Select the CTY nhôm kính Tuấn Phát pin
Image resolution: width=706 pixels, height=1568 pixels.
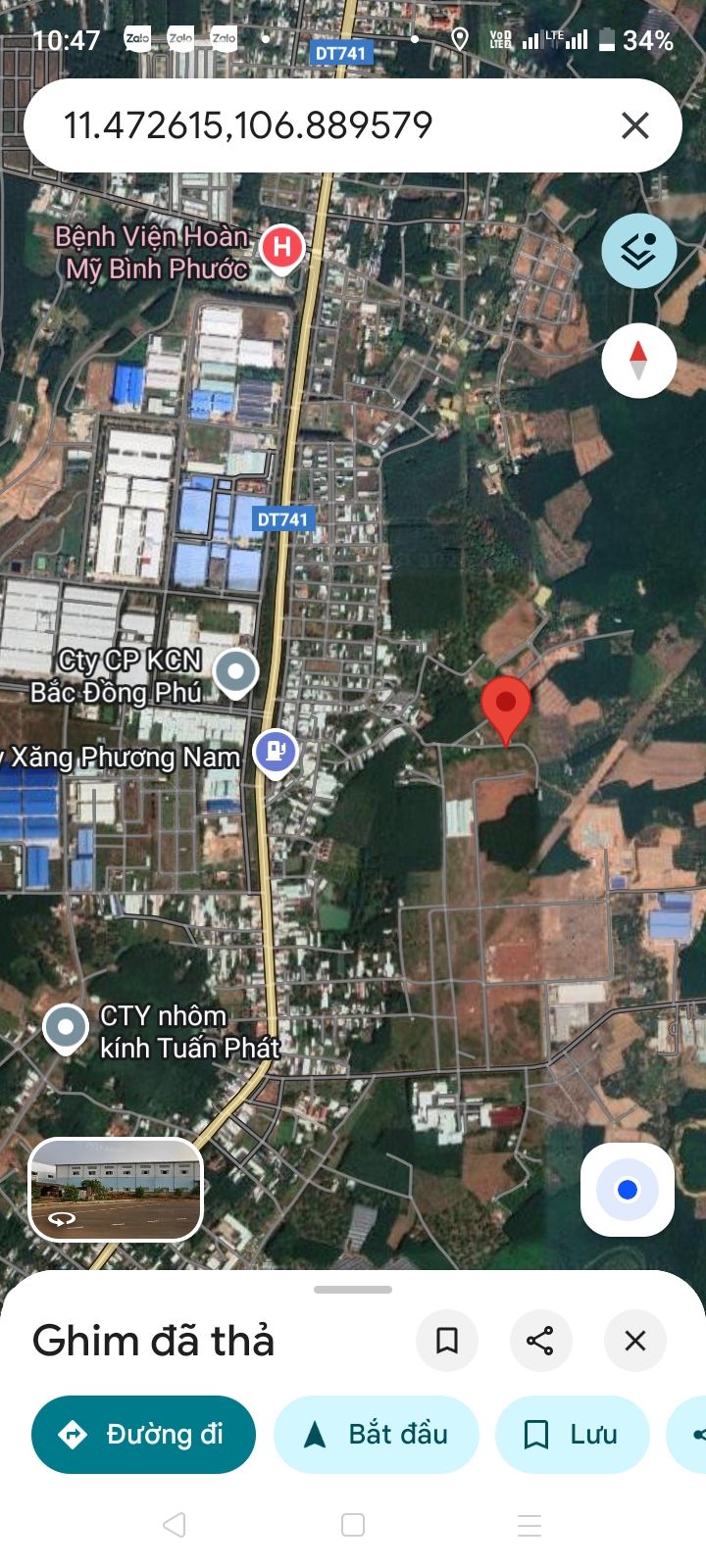[66, 1029]
